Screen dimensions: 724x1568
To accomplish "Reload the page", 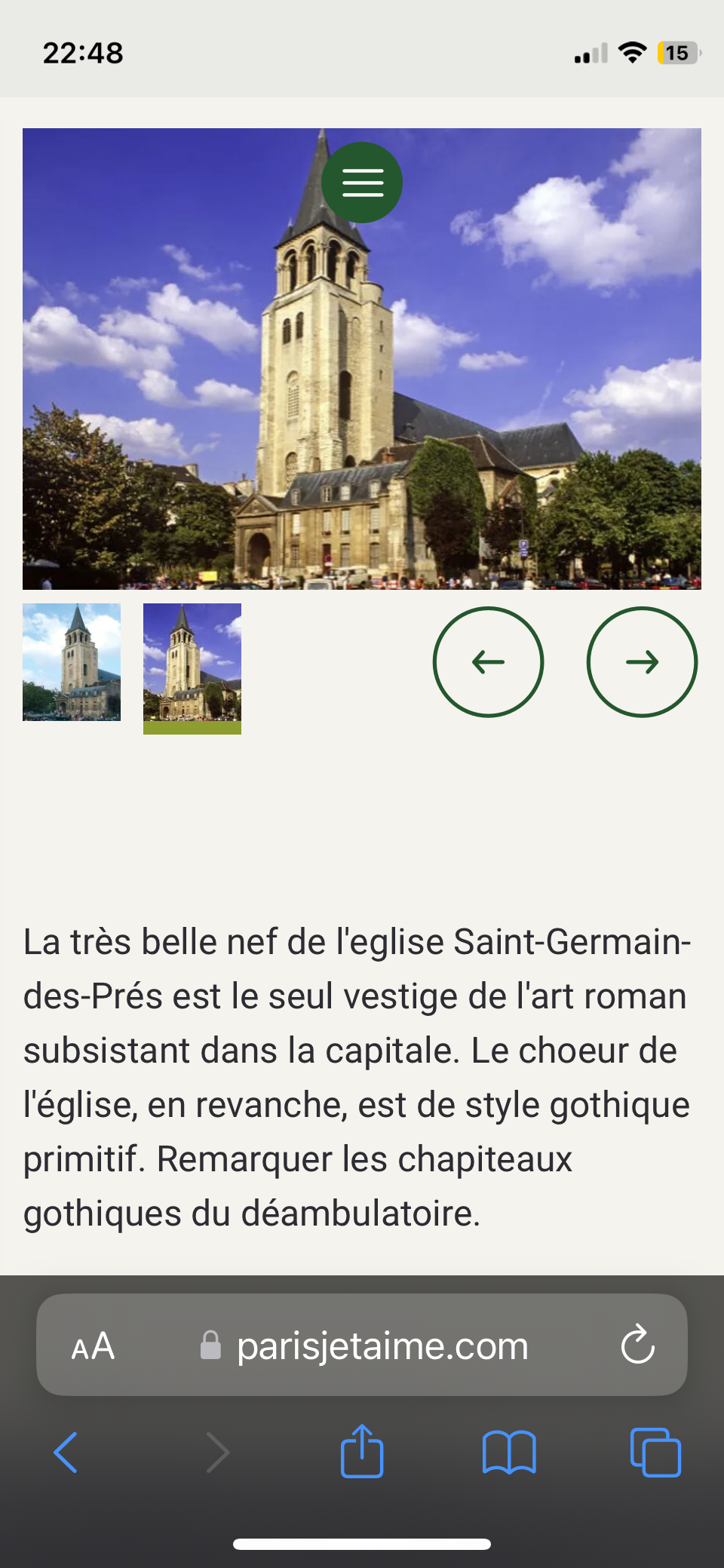I will [637, 1346].
